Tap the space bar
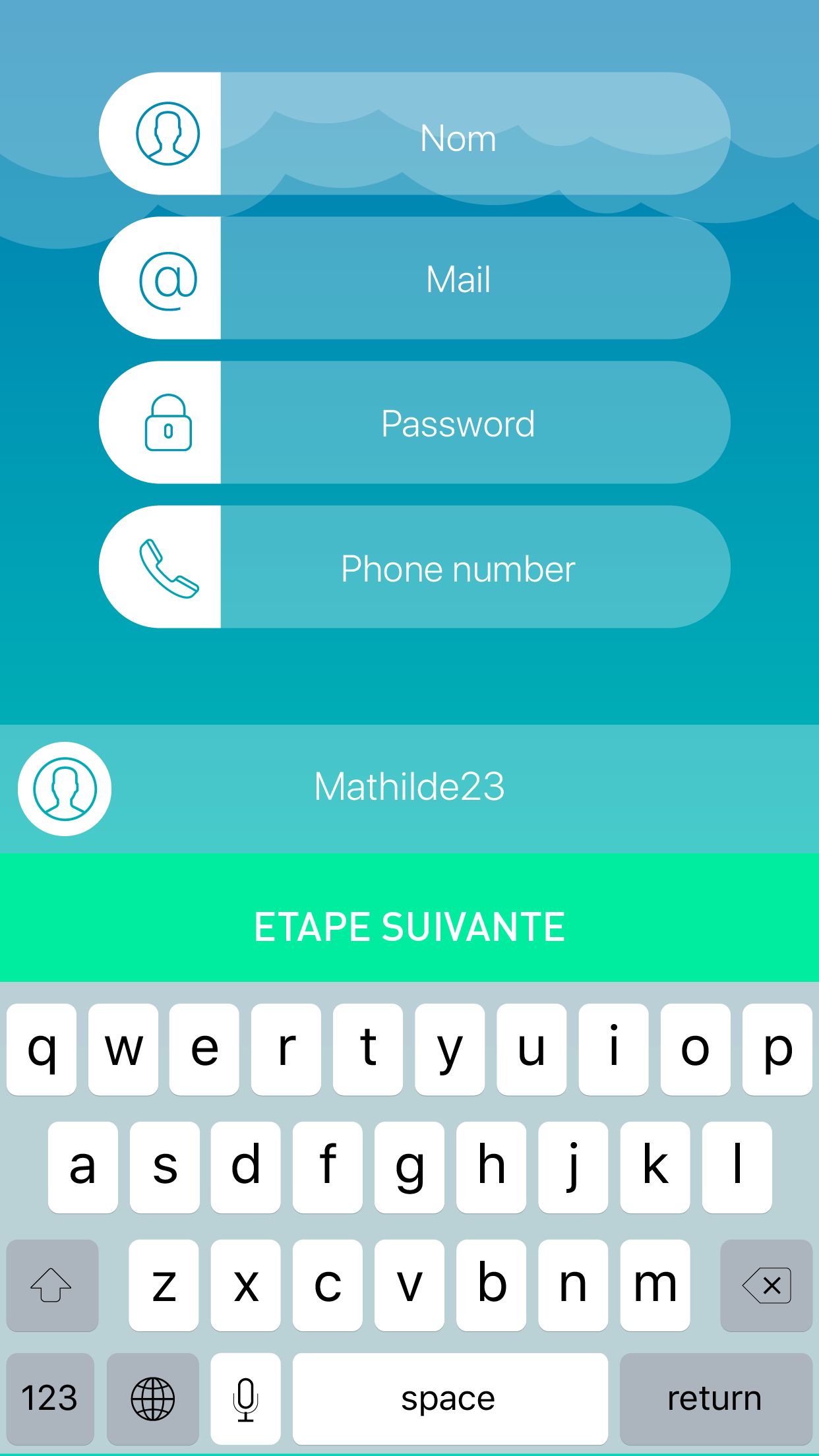This screenshot has height=1456, width=819. pyautogui.click(x=450, y=1398)
